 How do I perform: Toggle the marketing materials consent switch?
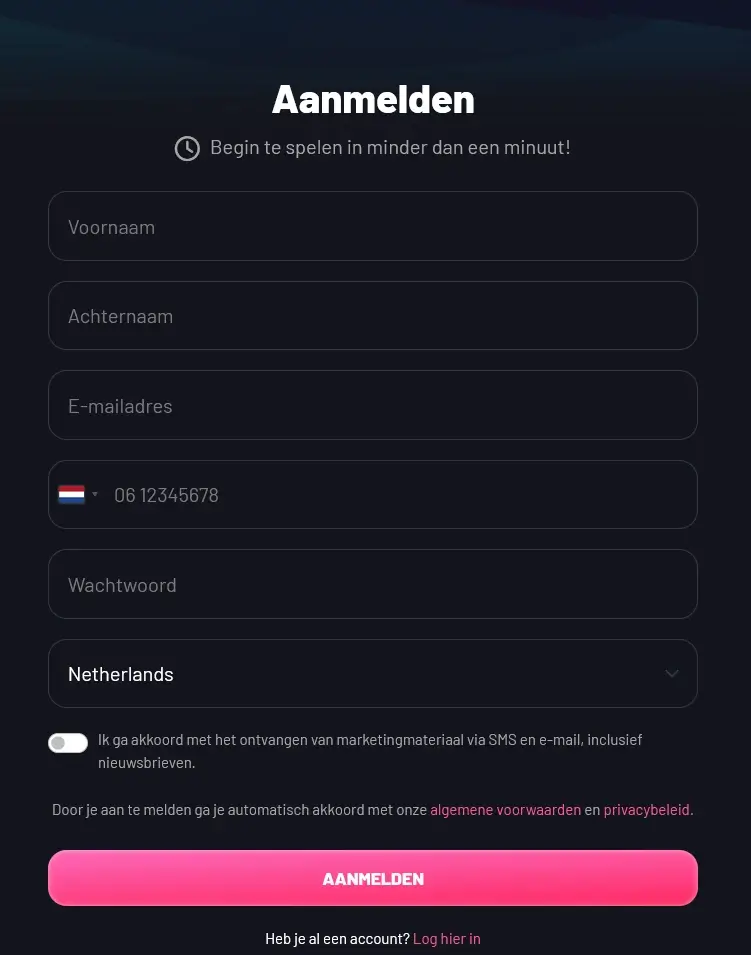(67, 742)
